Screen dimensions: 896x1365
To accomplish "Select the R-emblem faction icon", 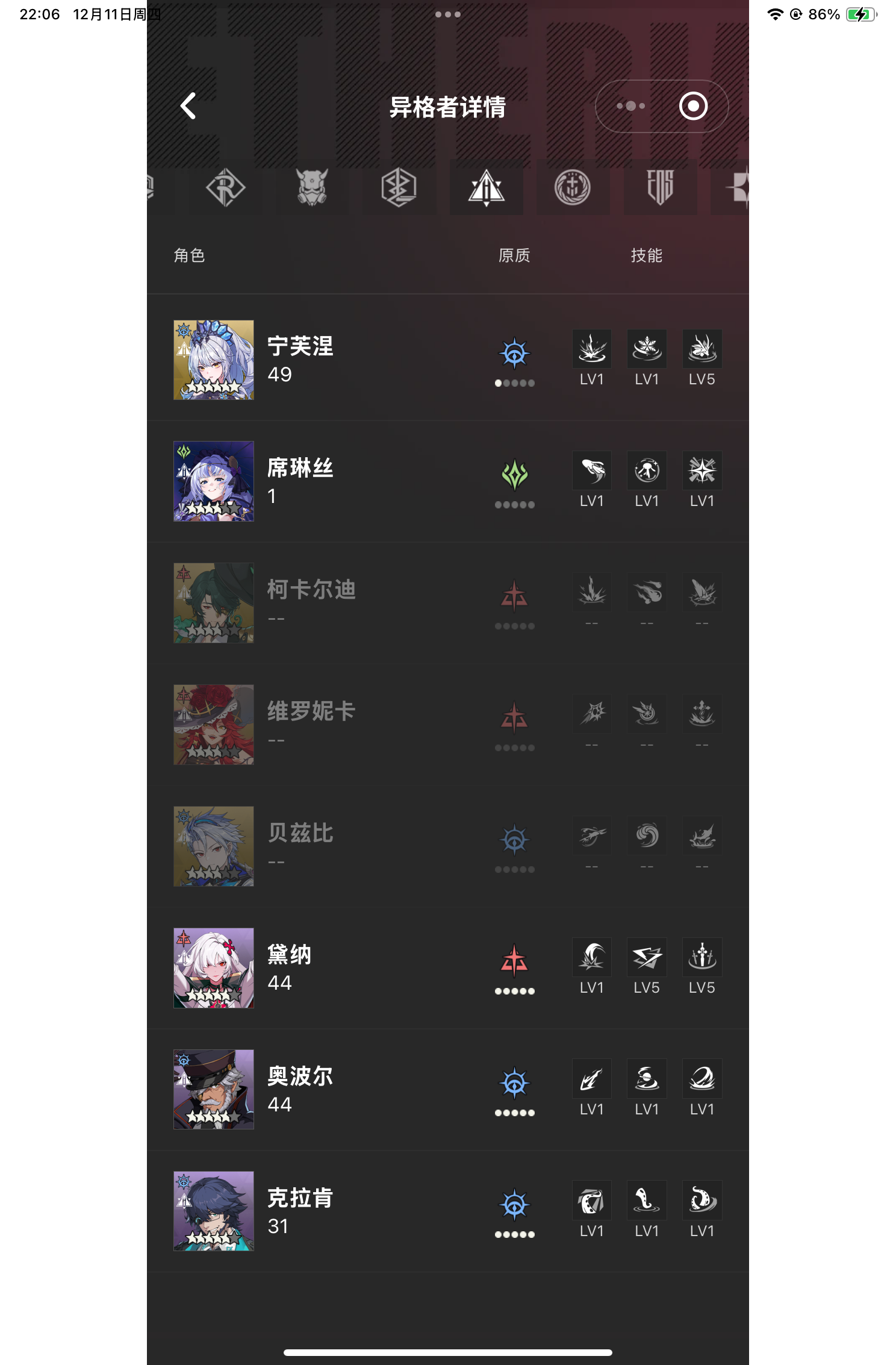I will [x=226, y=188].
